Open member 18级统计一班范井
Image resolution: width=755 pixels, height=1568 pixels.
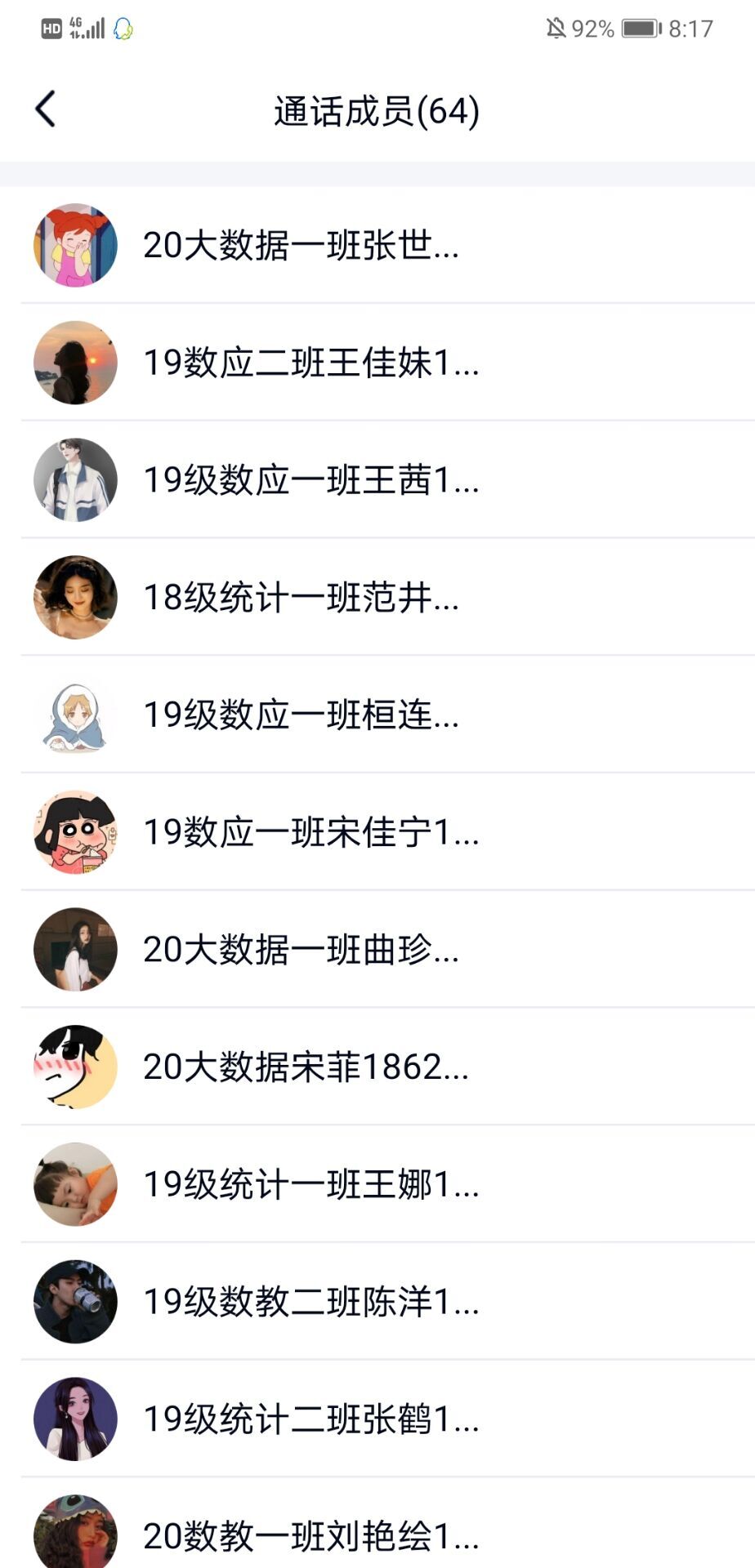(x=377, y=598)
